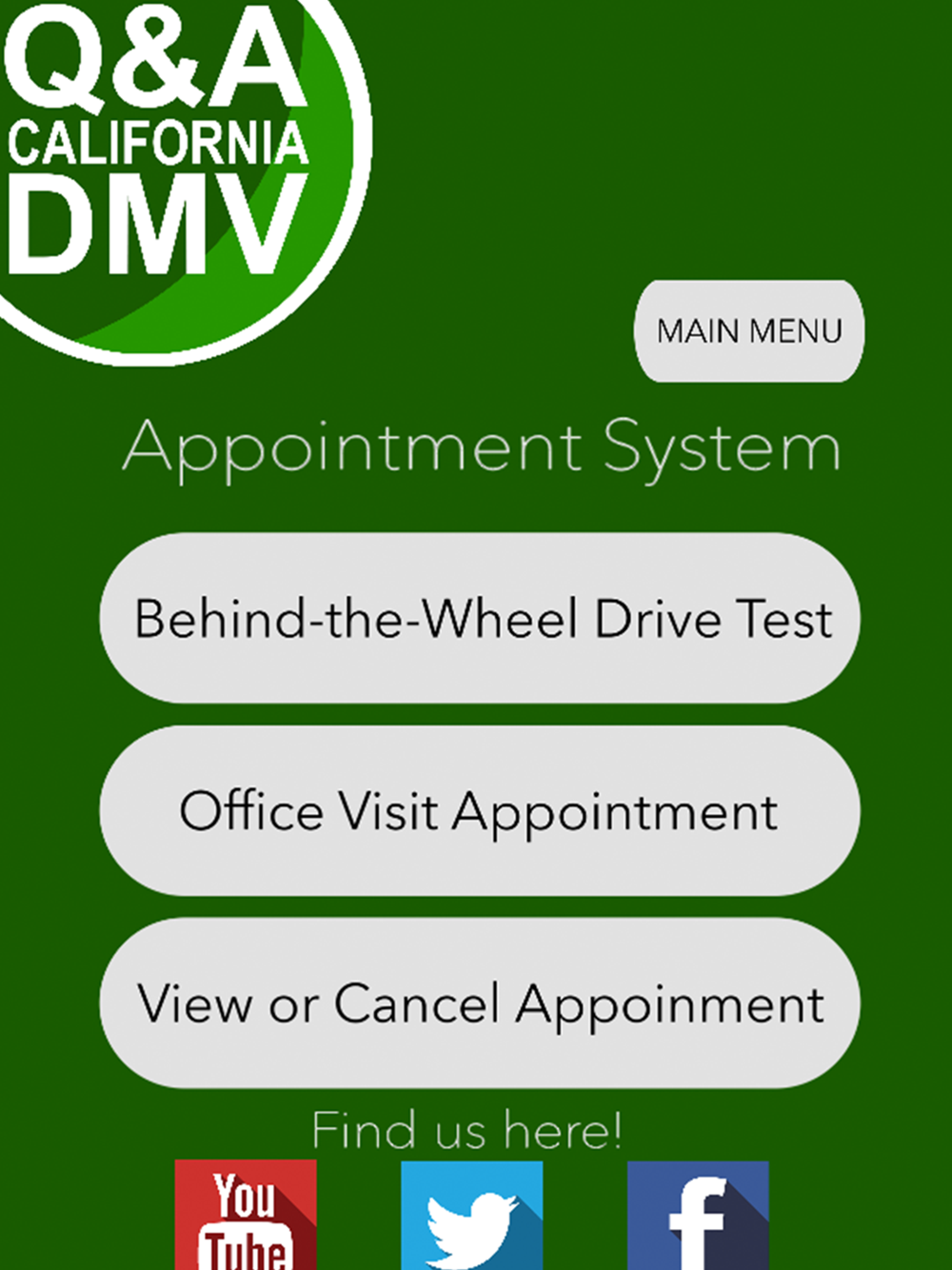Select Behind-the-Wheel Drive Test

480,619
